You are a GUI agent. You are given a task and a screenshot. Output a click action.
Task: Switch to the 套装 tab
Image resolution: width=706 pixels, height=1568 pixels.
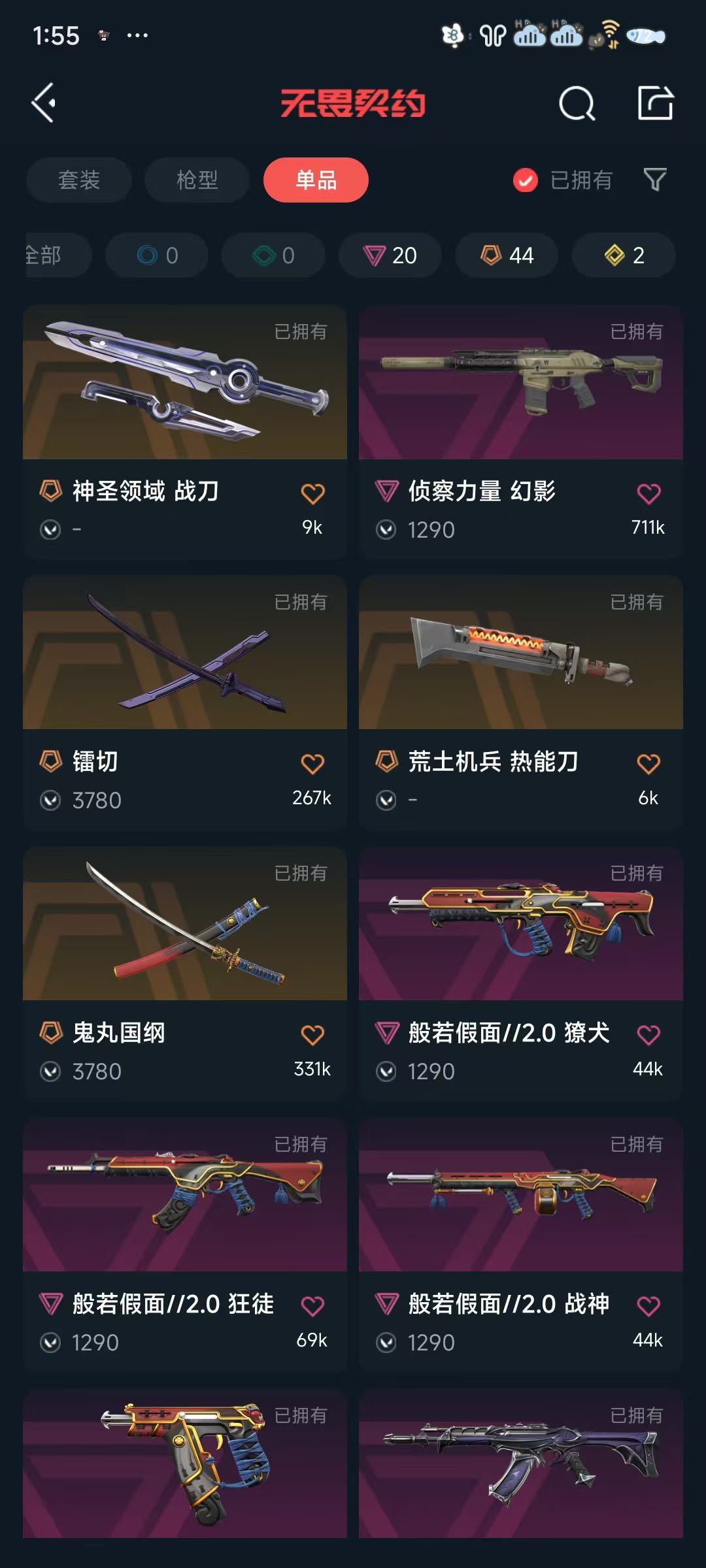79,180
